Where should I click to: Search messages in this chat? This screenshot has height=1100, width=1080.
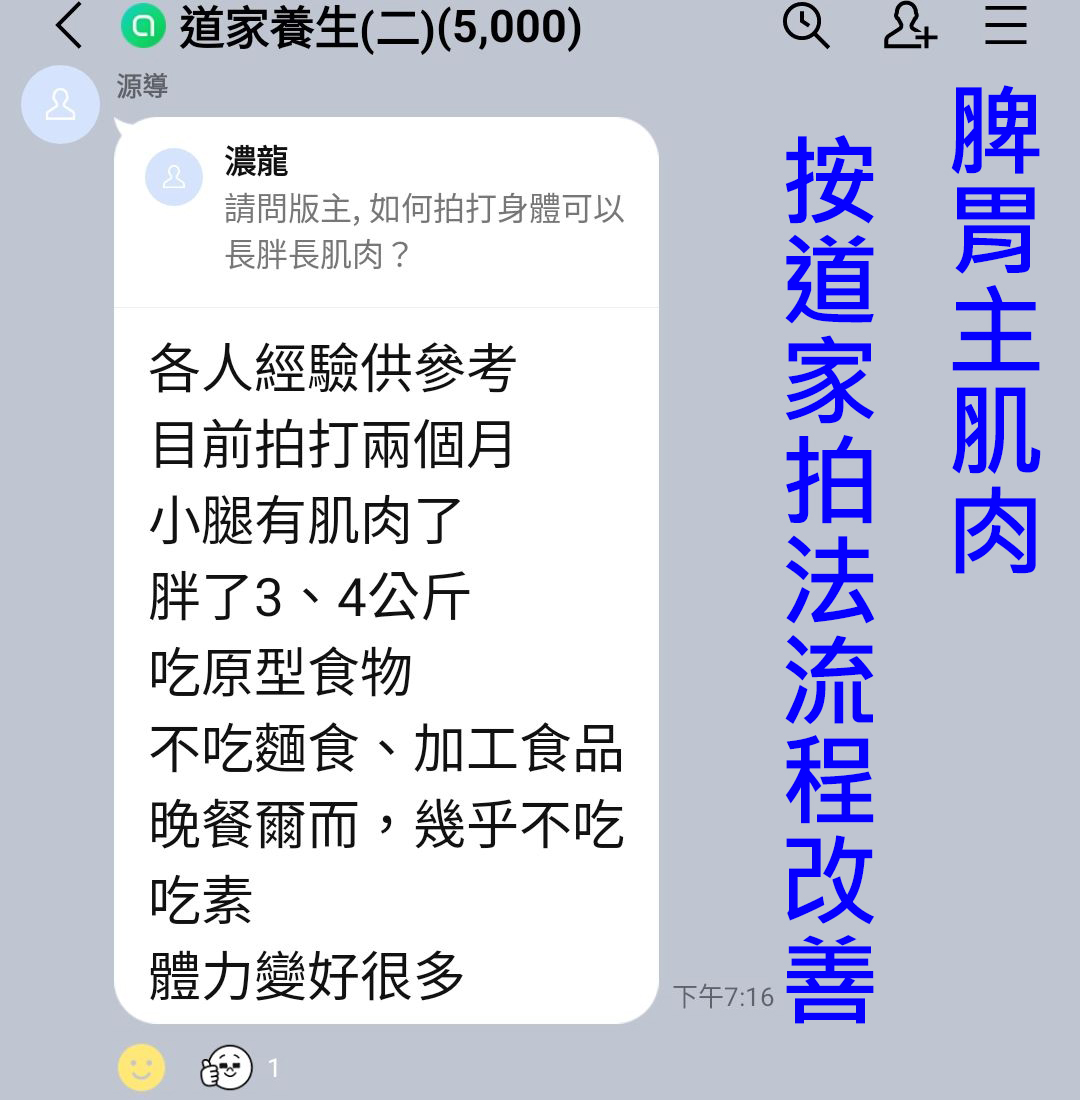pos(805,26)
